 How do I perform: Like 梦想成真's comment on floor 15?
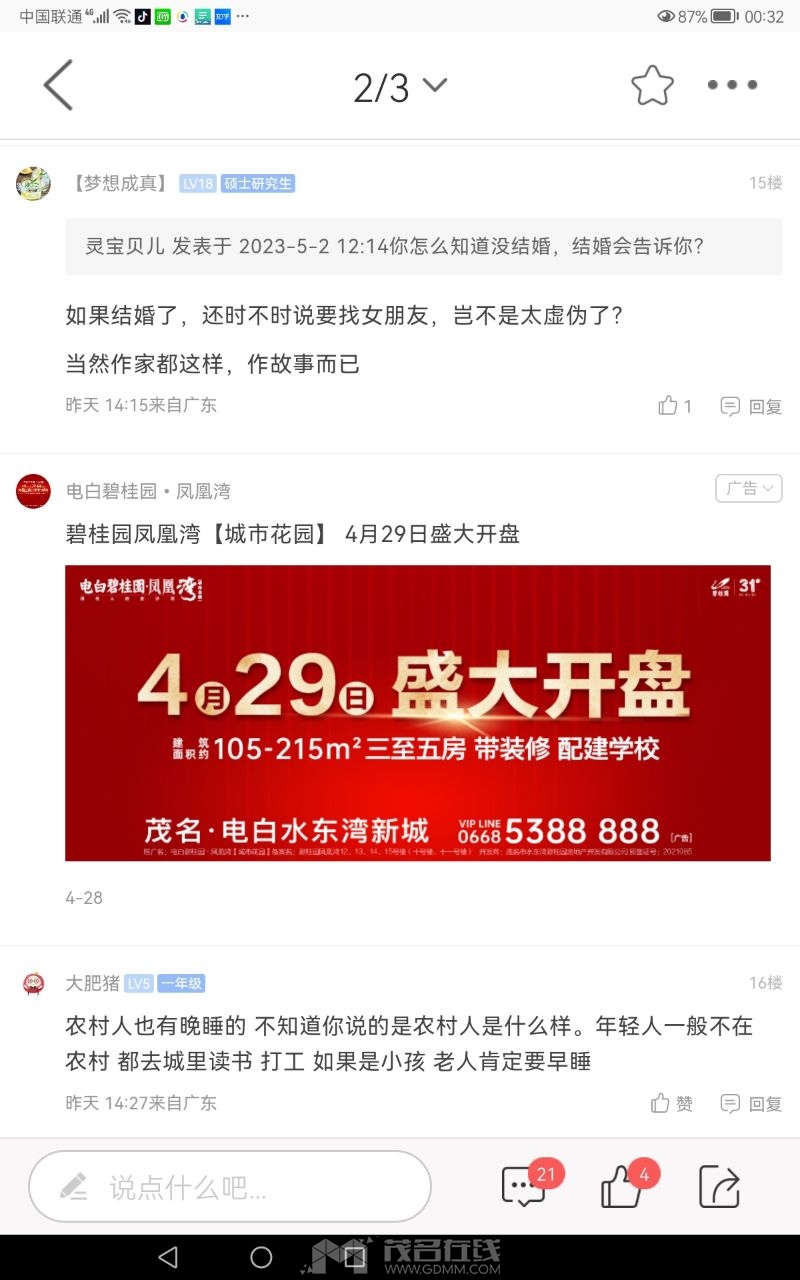(675, 406)
